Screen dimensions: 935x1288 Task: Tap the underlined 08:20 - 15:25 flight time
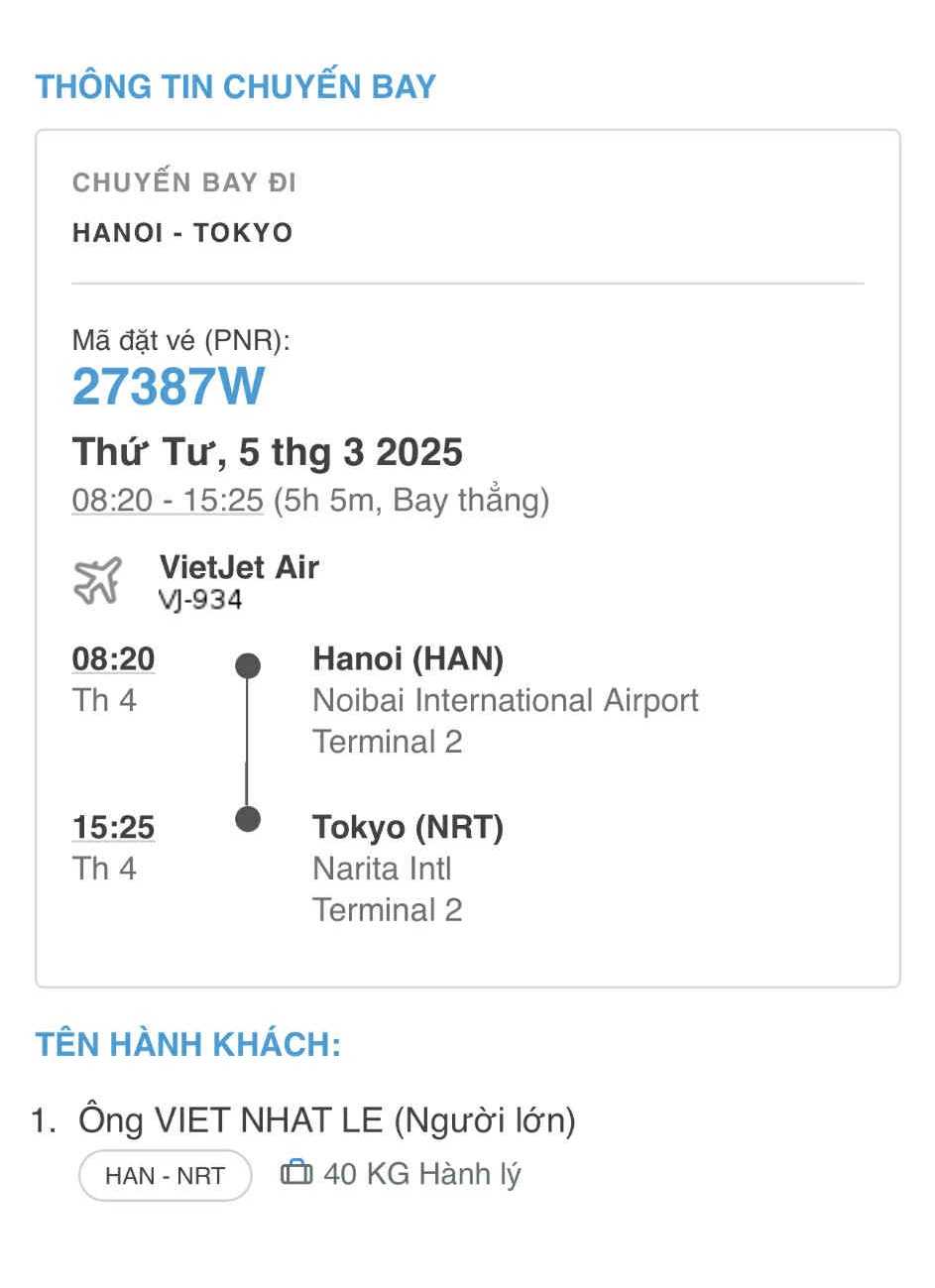[x=167, y=500]
